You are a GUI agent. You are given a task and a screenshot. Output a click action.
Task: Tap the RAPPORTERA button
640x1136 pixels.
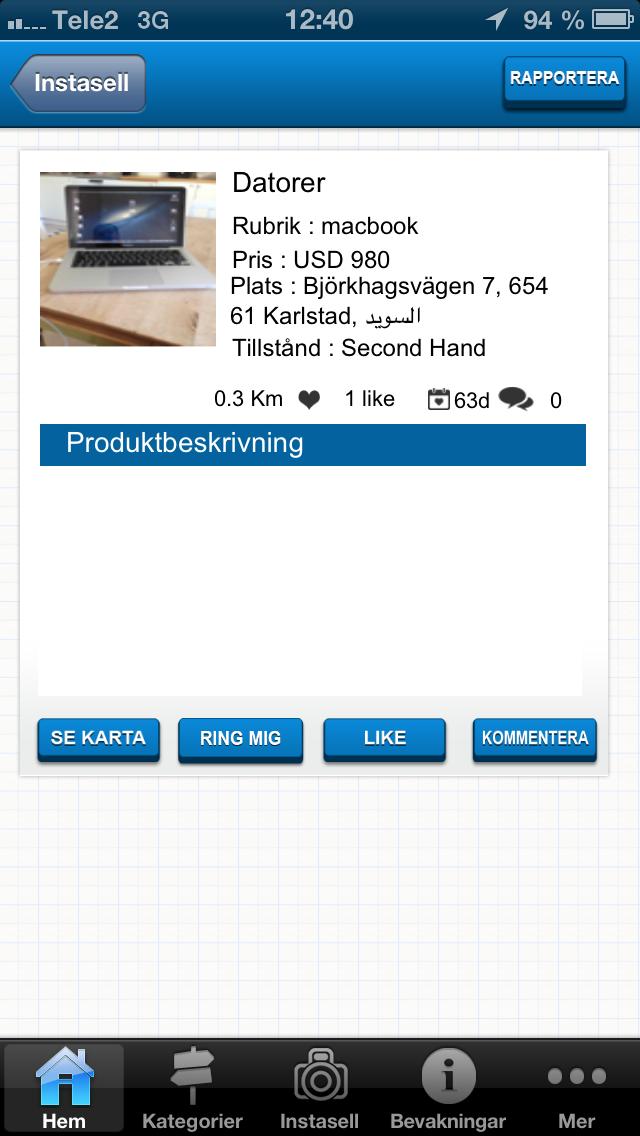click(x=564, y=79)
